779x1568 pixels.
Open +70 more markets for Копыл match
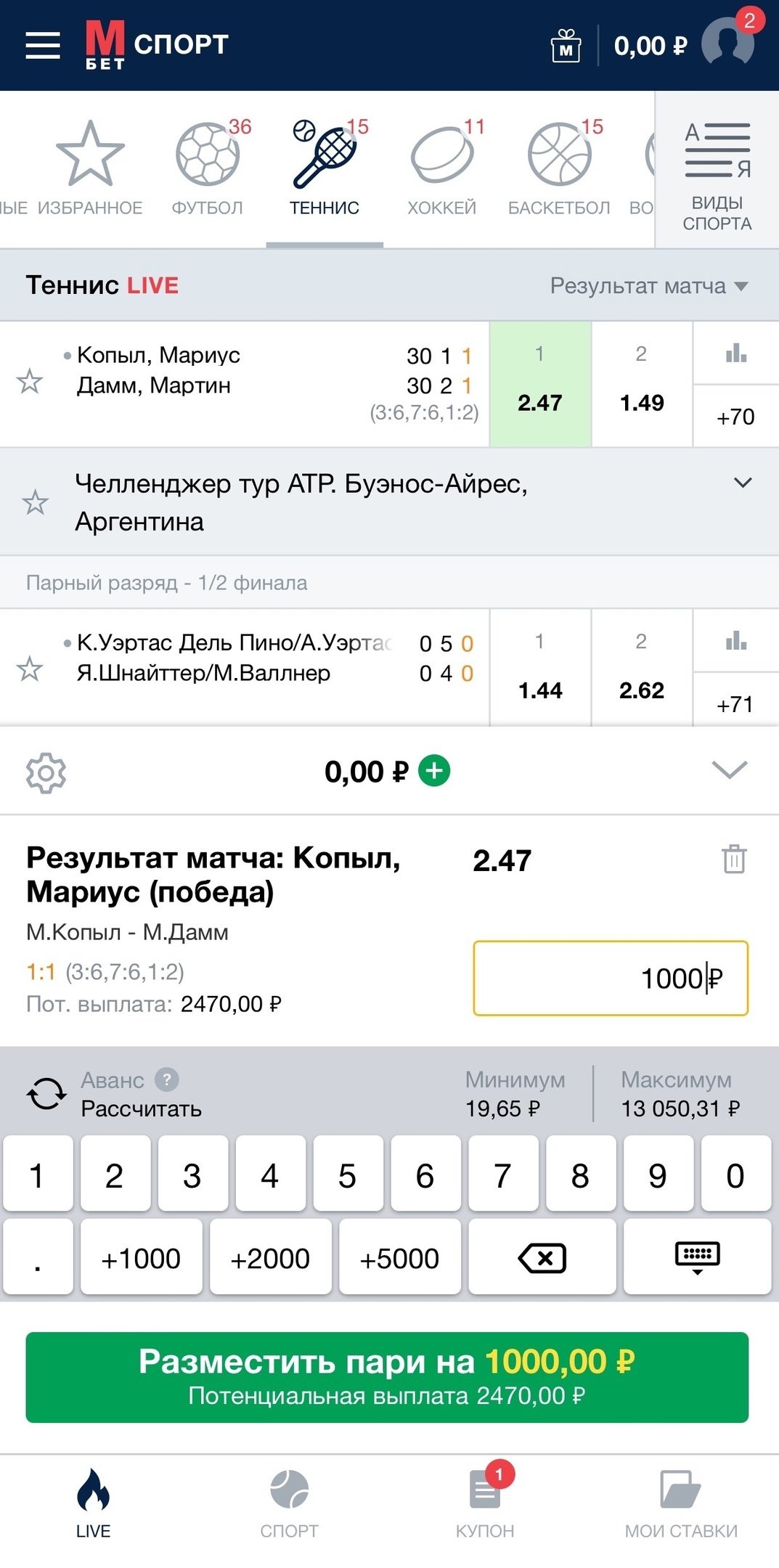click(735, 417)
